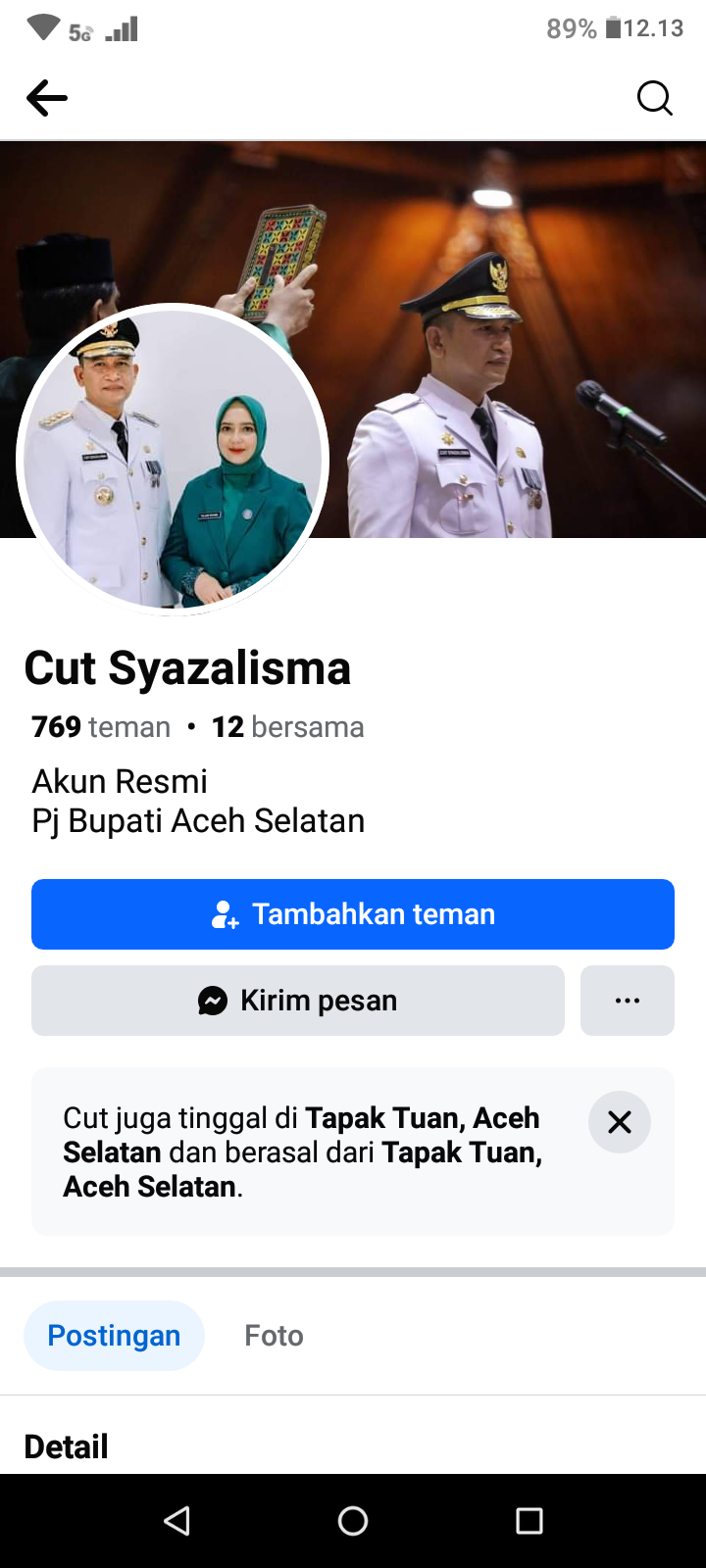
Task: Switch to the Foto tab
Action: pos(274,1335)
